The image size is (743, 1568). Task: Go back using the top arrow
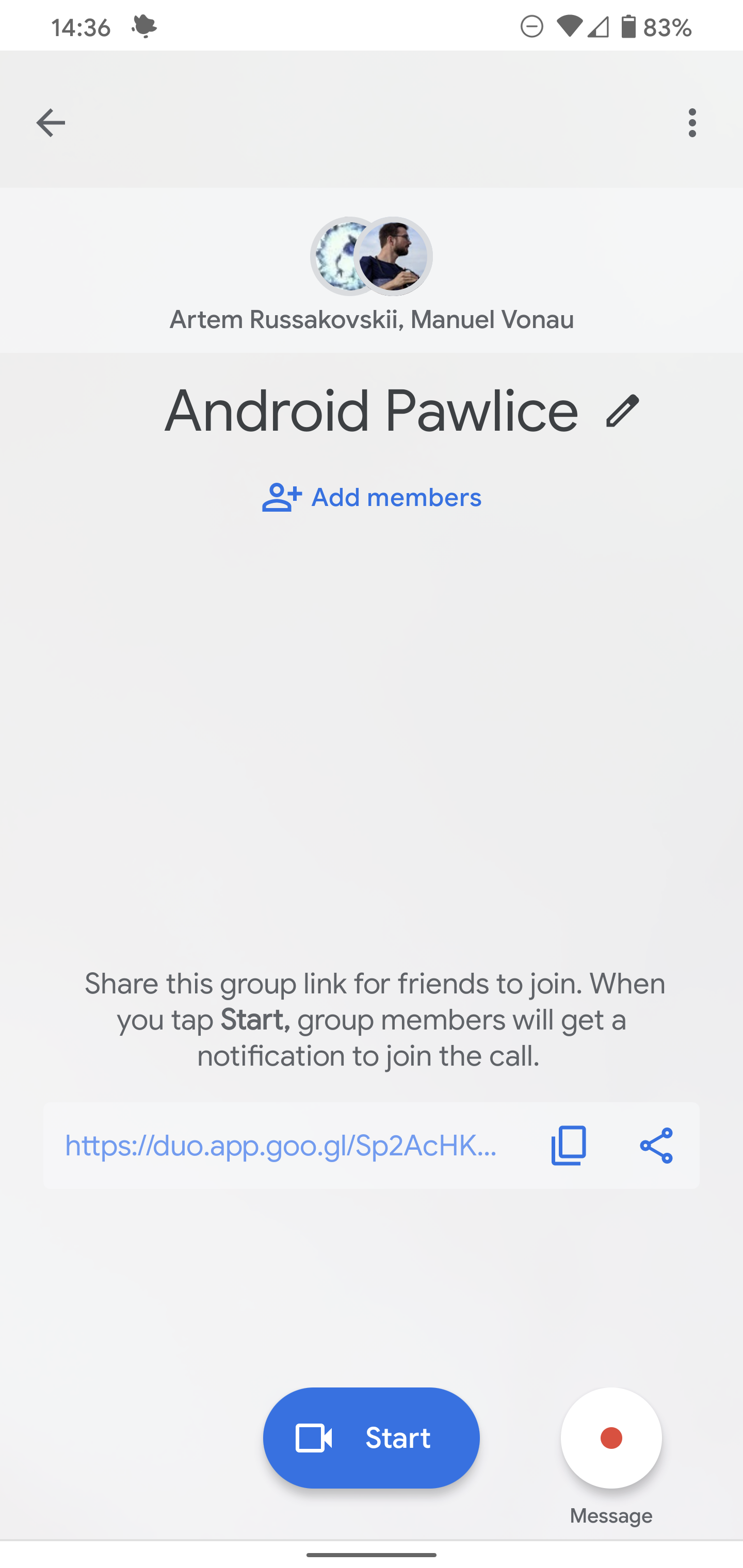51,123
